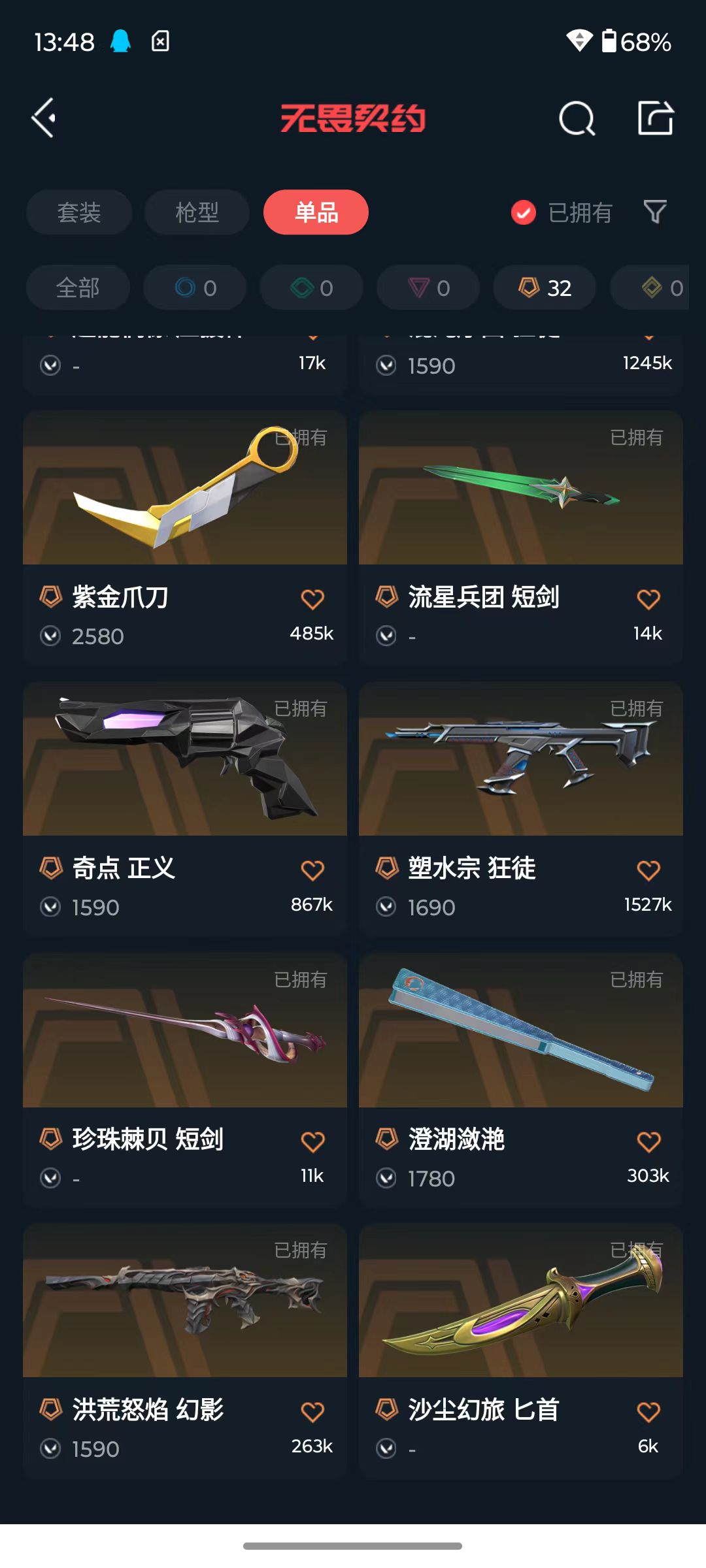Switch to the 枪型 tab
Image resolution: width=706 pixels, height=1568 pixels.
click(x=197, y=212)
